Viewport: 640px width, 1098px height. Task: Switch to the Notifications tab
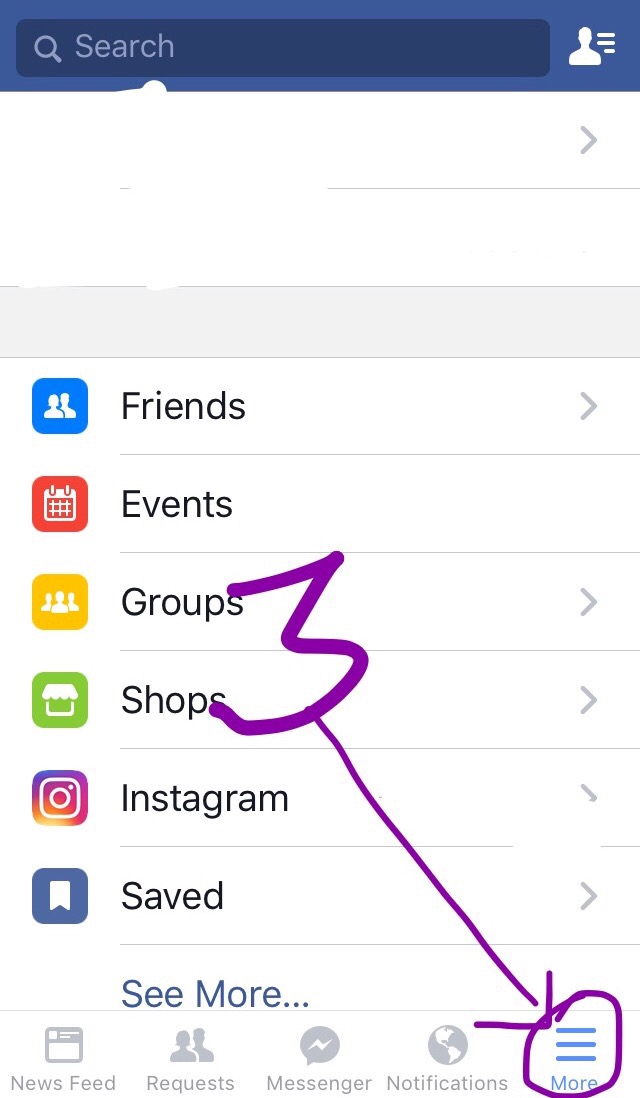click(447, 1058)
